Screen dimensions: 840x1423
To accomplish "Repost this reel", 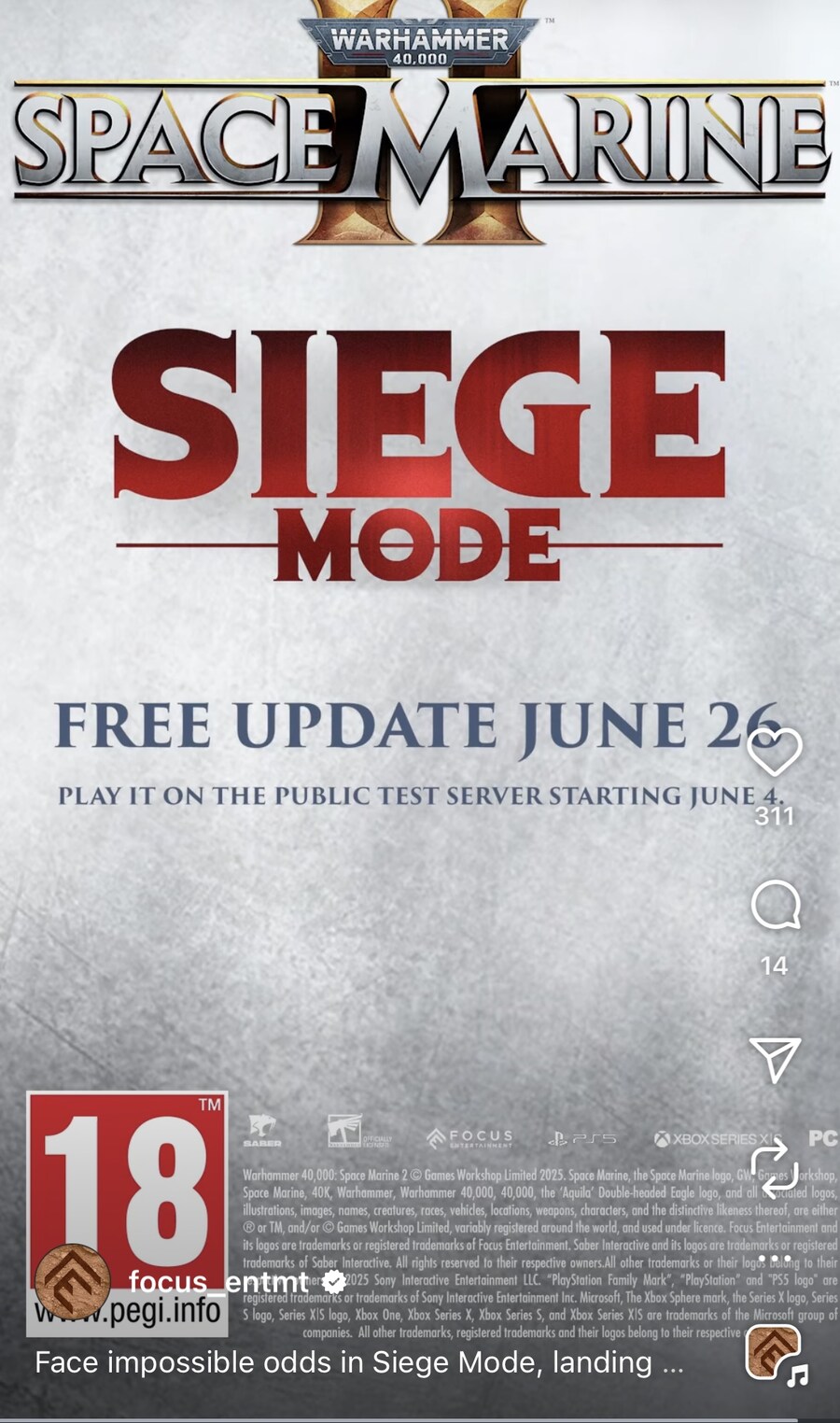I will pos(775,1166).
